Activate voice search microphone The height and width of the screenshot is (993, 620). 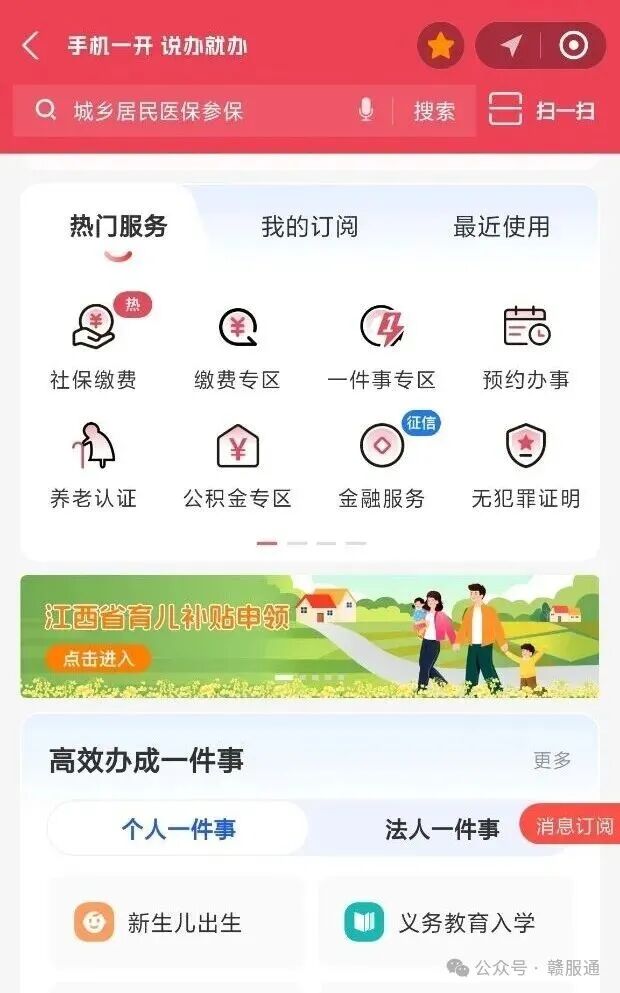pos(366,111)
